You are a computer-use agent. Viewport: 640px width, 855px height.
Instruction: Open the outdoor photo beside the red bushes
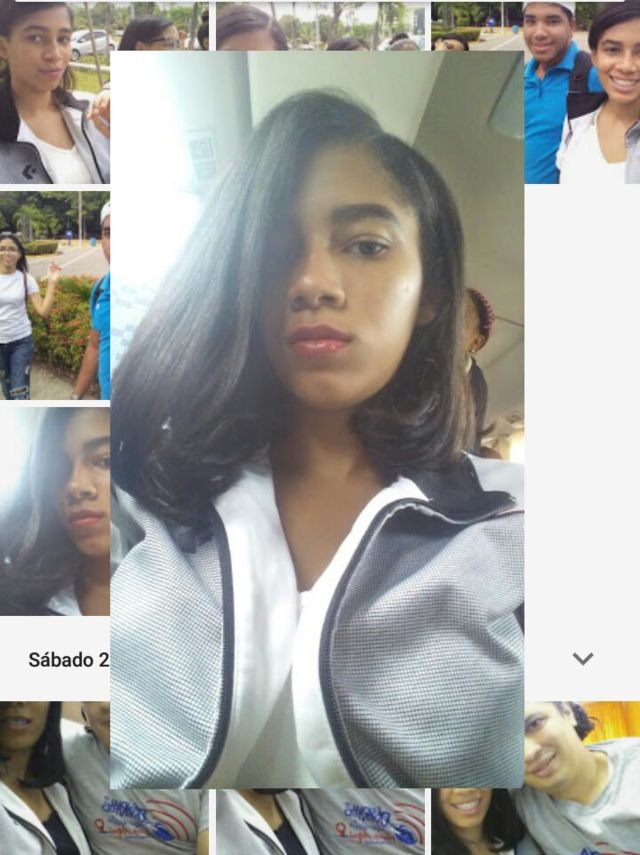(x=54, y=296)
